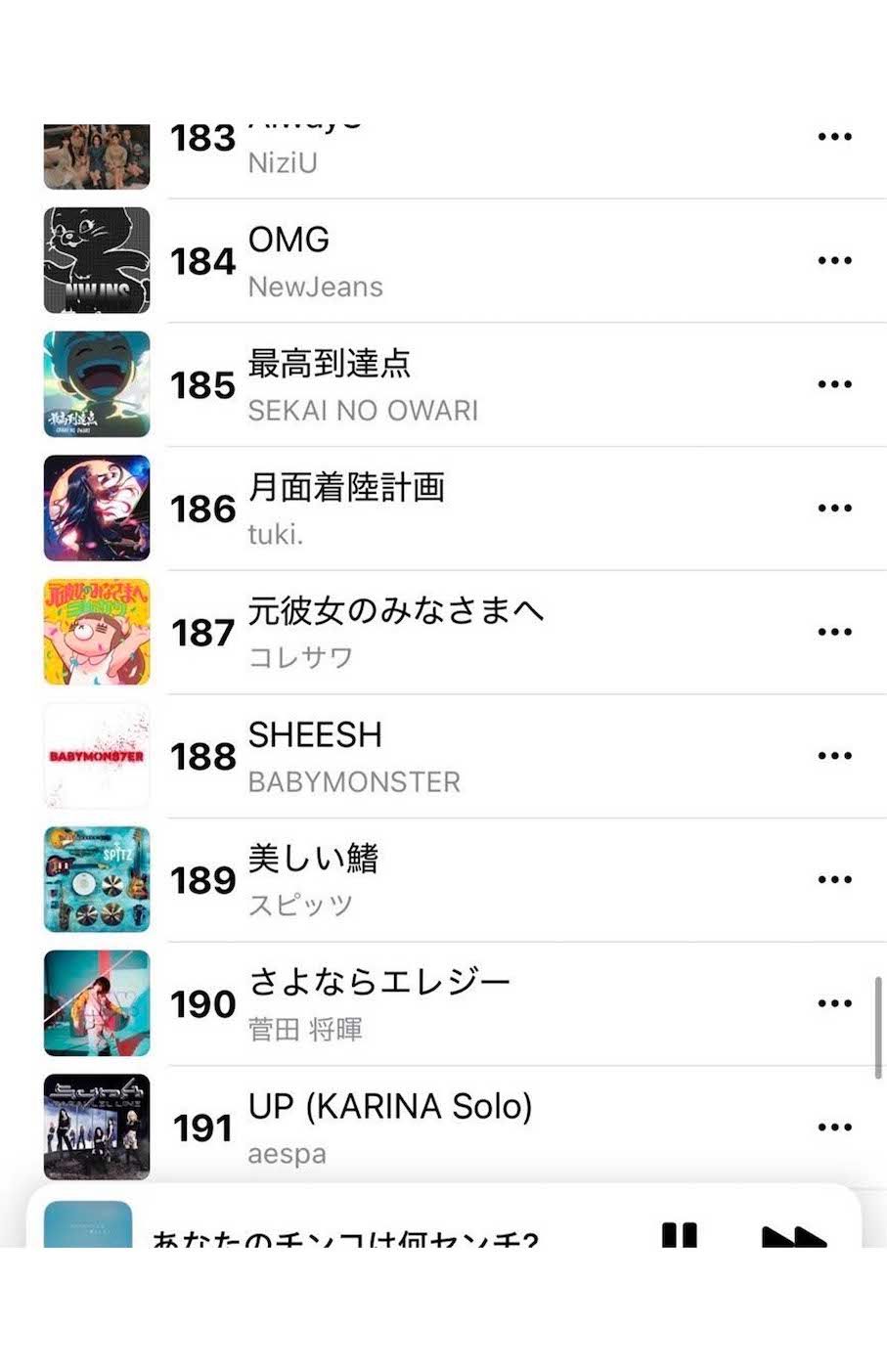
Task: Open more options for UP (KARINA Solo)
Action: [x=834, y=1127]
